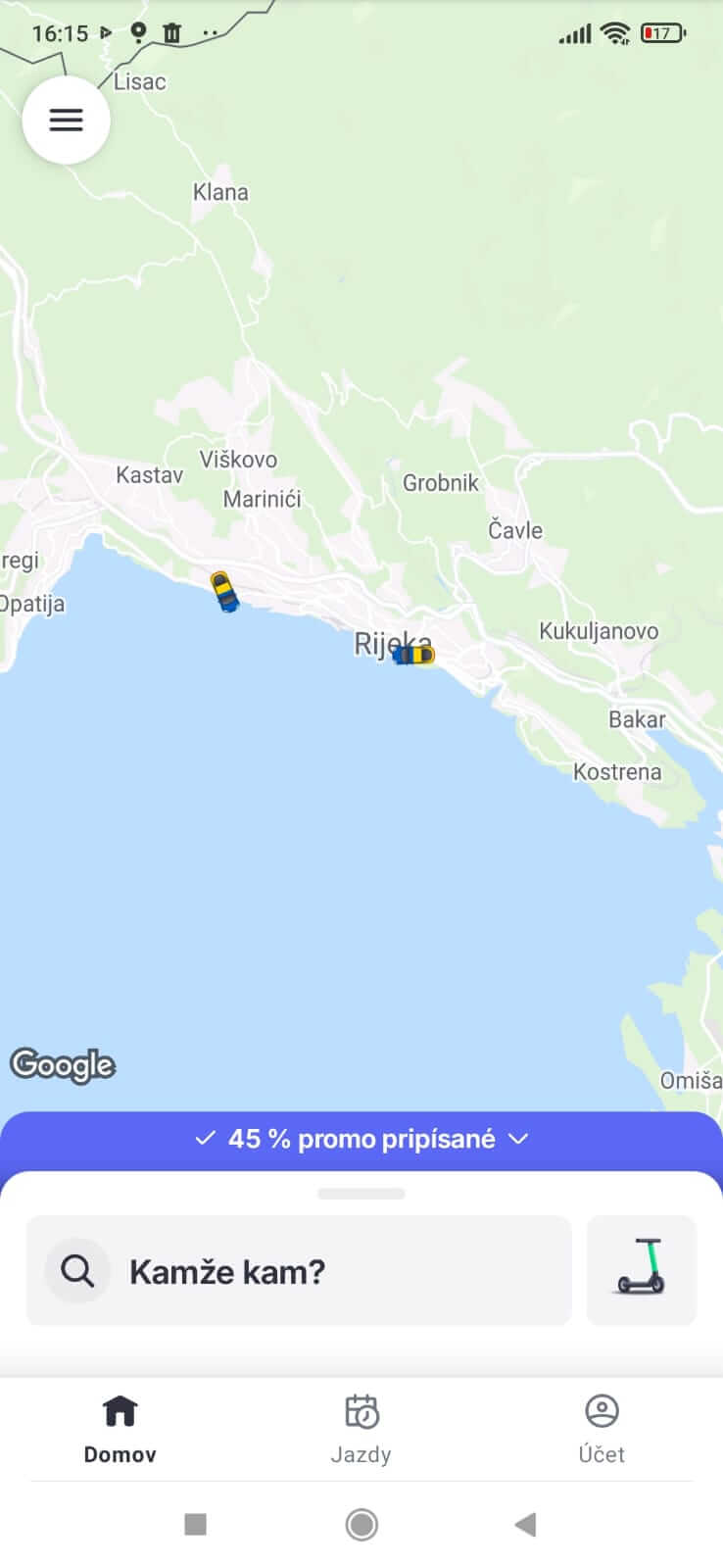Switch to the Jazdy tab
Image resolution: width=723 pixels, height=1568 pixels.
point(361,1431)
